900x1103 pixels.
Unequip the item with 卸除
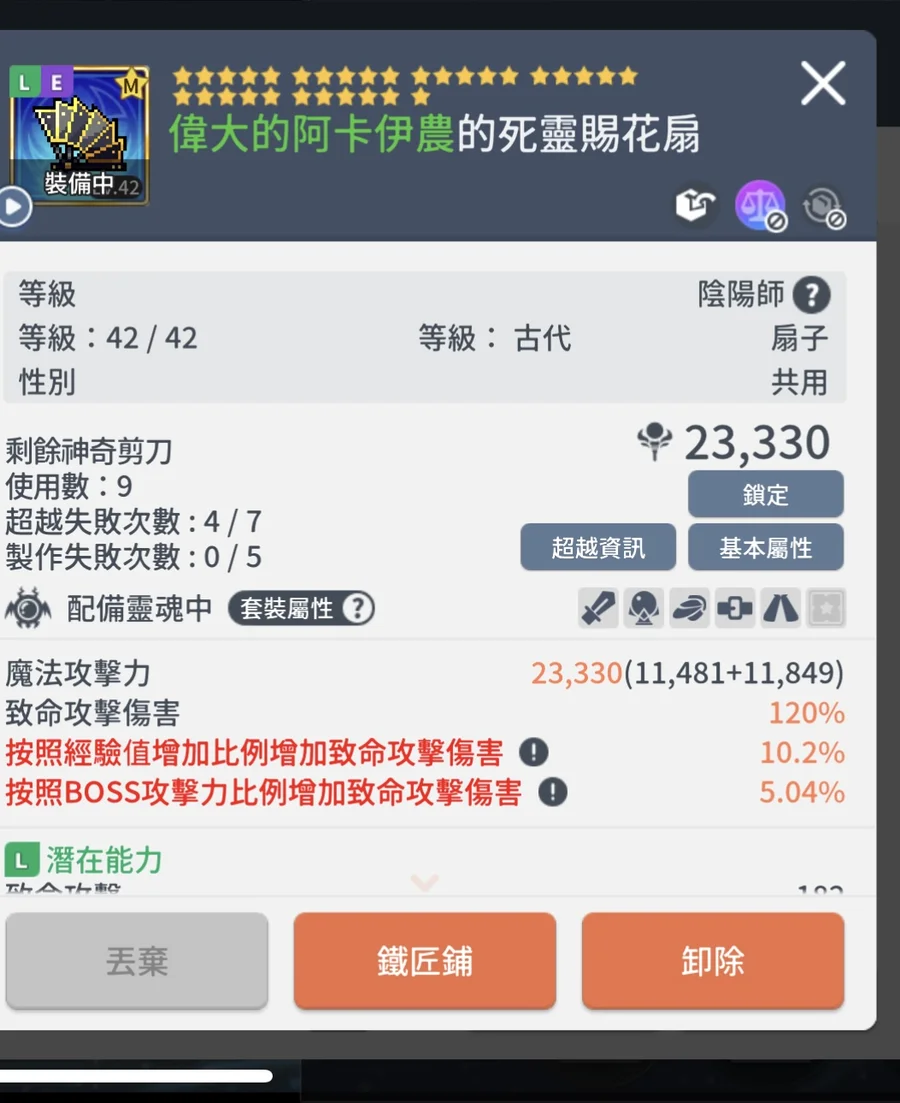[712, 961]
